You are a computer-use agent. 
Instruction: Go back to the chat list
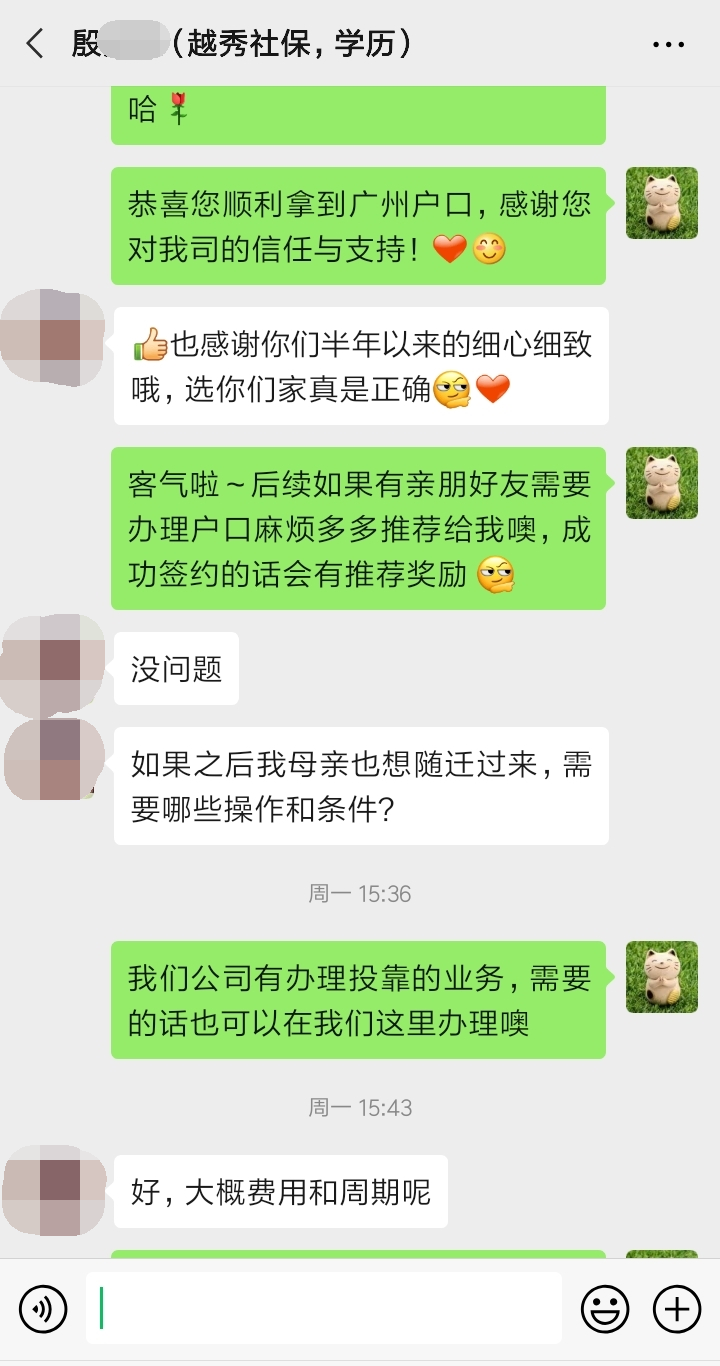(x=36, y=44)
